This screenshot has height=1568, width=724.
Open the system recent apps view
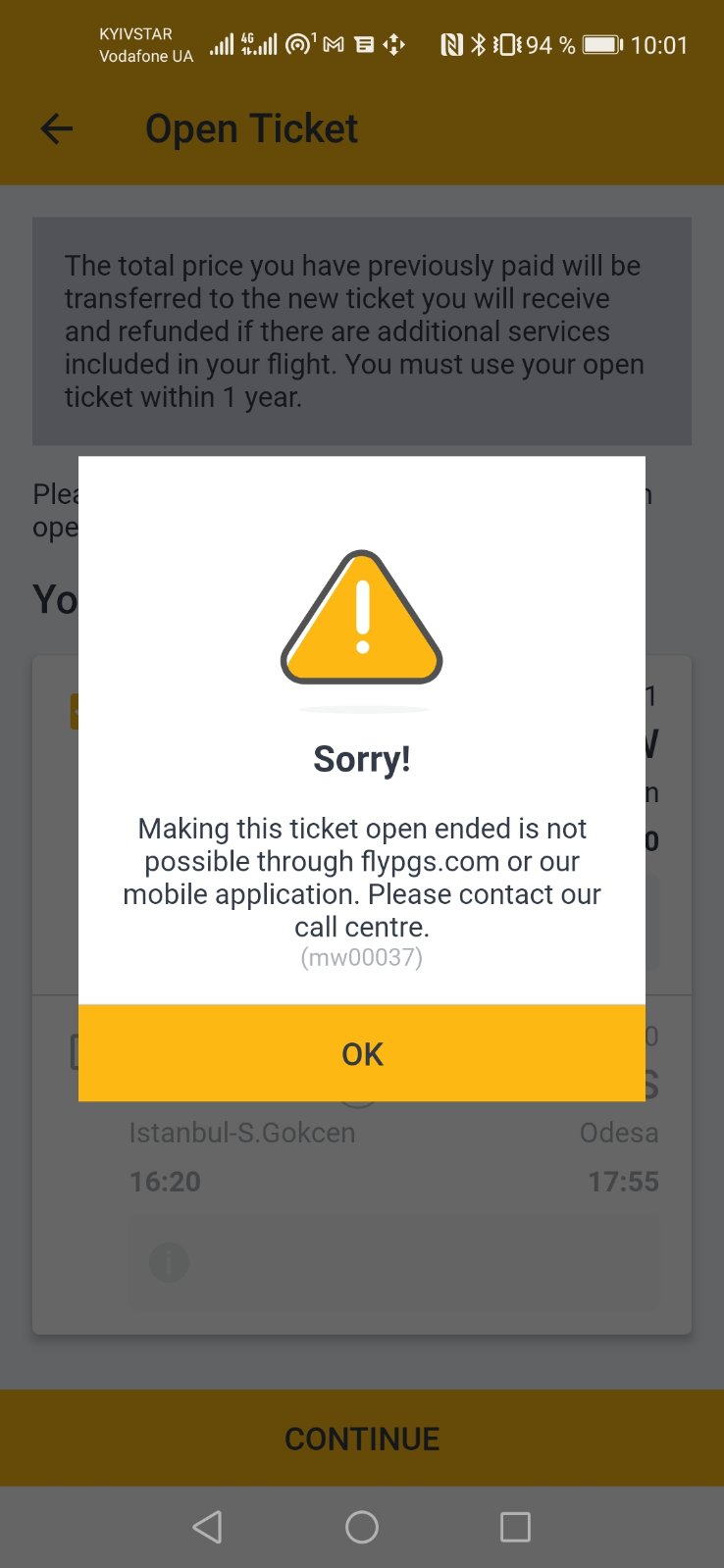pos(515,1527)
